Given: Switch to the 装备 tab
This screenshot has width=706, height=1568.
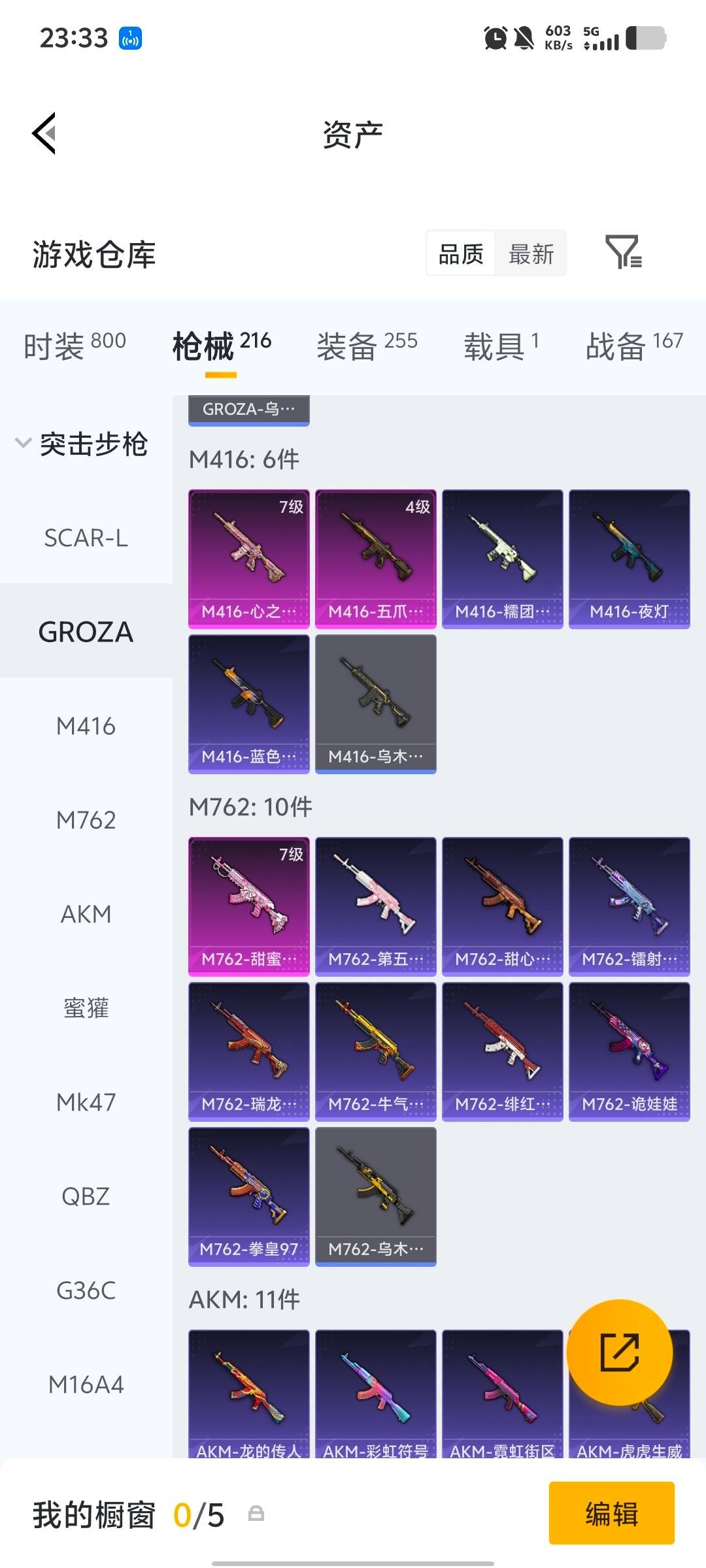Looking at the screenshot, I should tap(367, 345).
